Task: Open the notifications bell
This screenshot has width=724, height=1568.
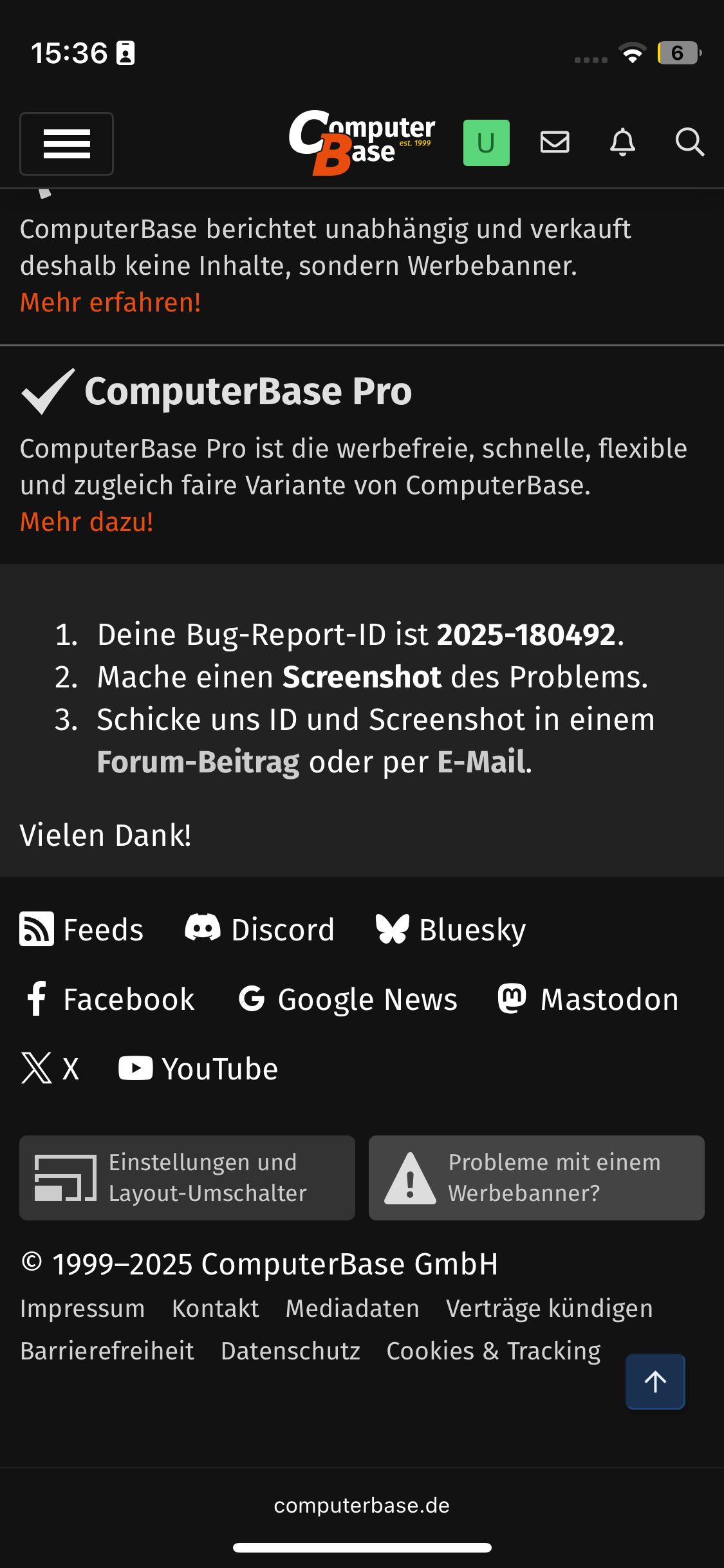Action: tap(622, 142)
